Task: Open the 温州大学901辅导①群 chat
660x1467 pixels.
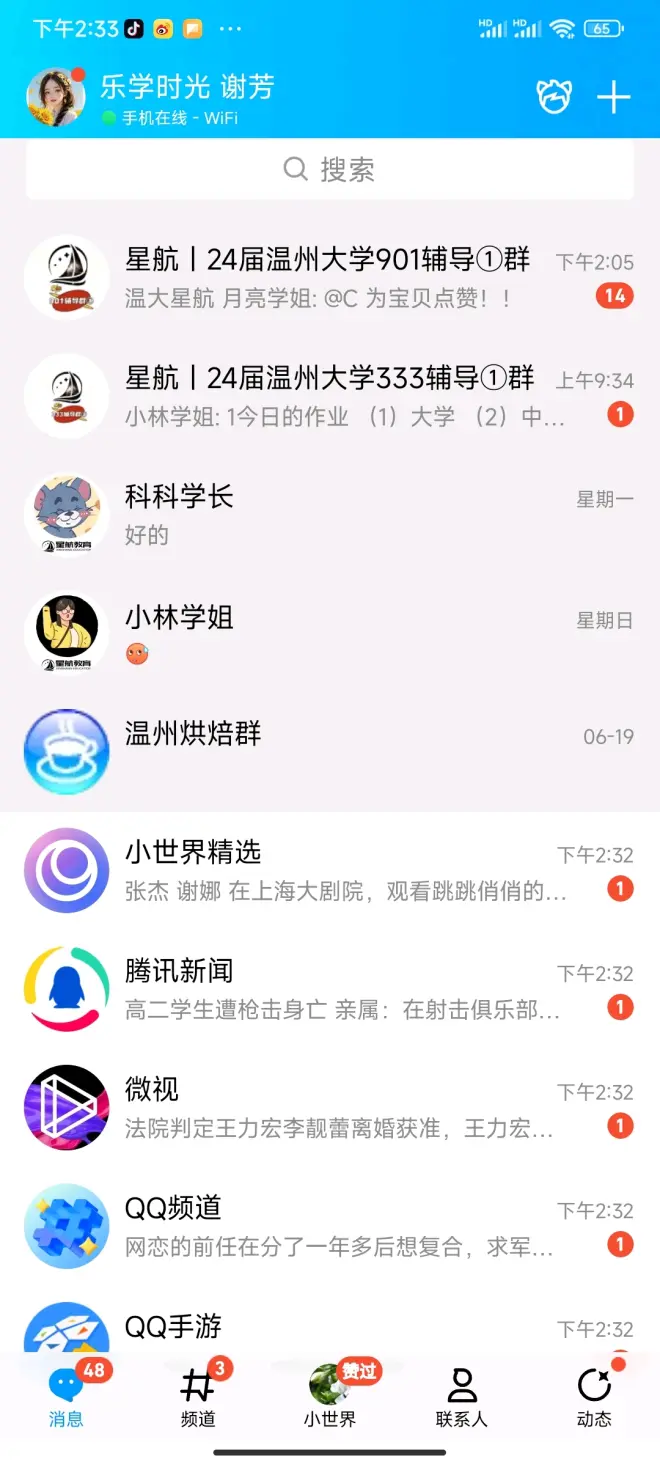Action: [329, 277]
